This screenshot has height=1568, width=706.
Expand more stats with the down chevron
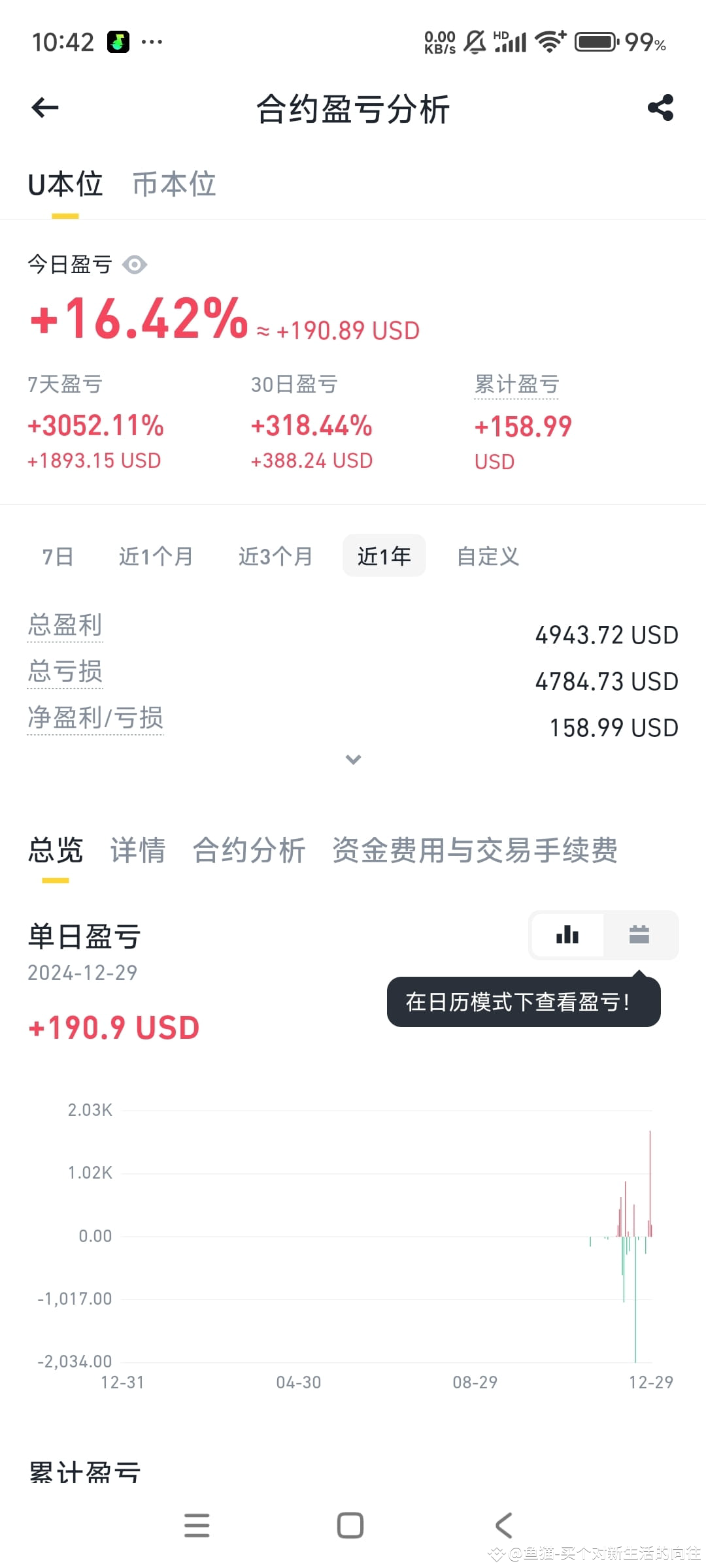(x=353, y=759)
